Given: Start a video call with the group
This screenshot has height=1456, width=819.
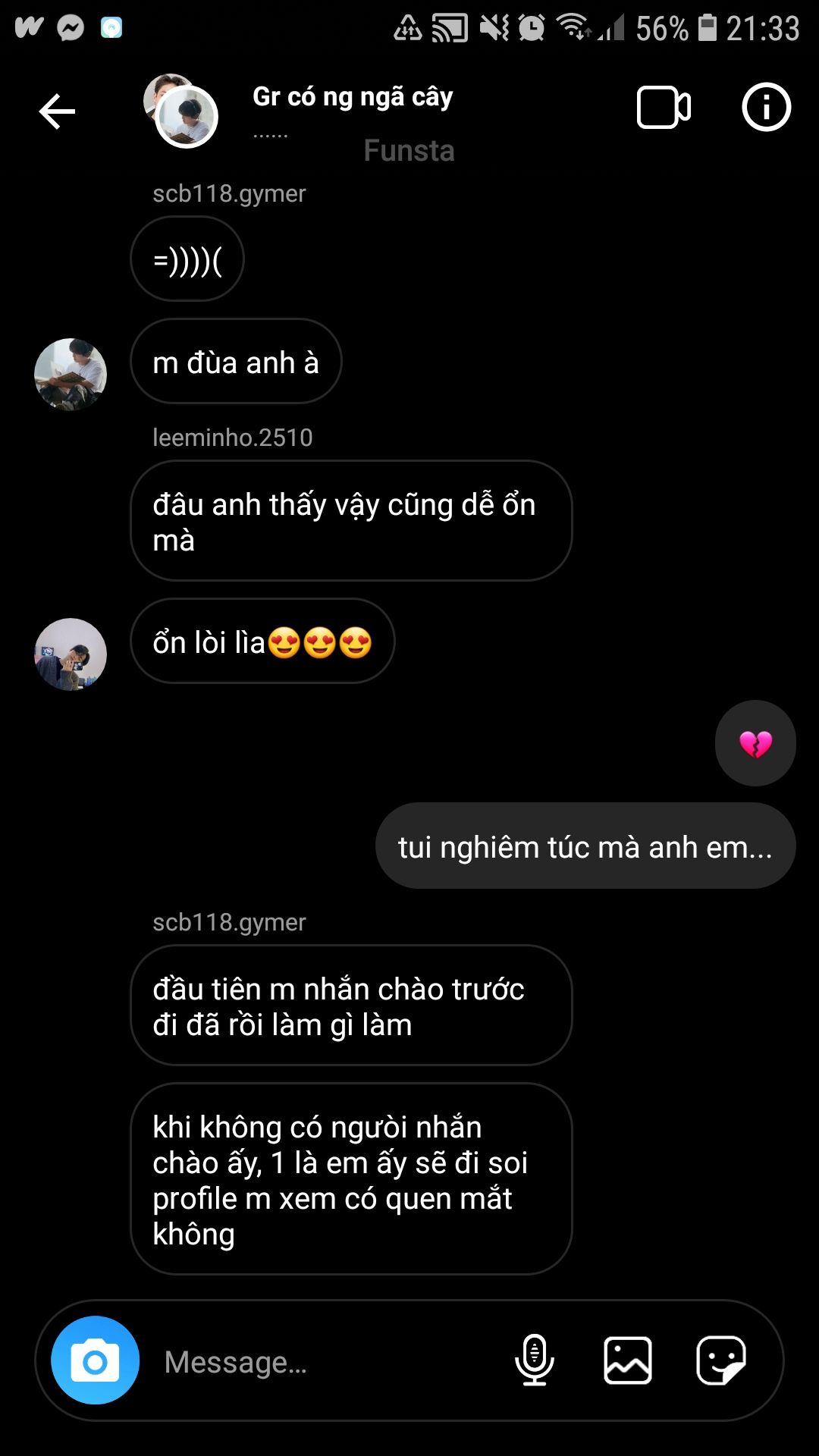Looking at the screenshot, I should [x=664, y=108].
